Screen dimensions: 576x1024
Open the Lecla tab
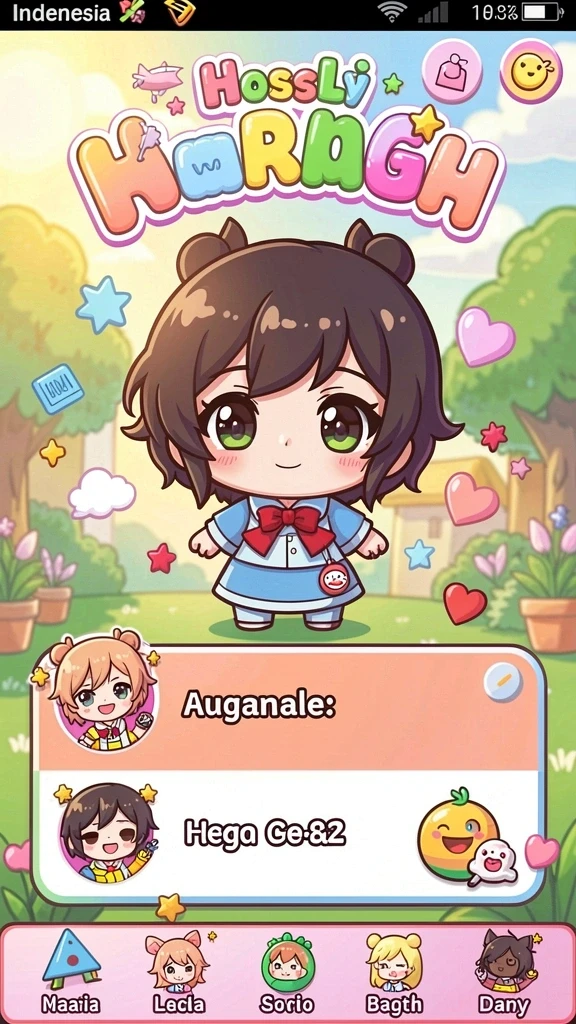(178, 972)
